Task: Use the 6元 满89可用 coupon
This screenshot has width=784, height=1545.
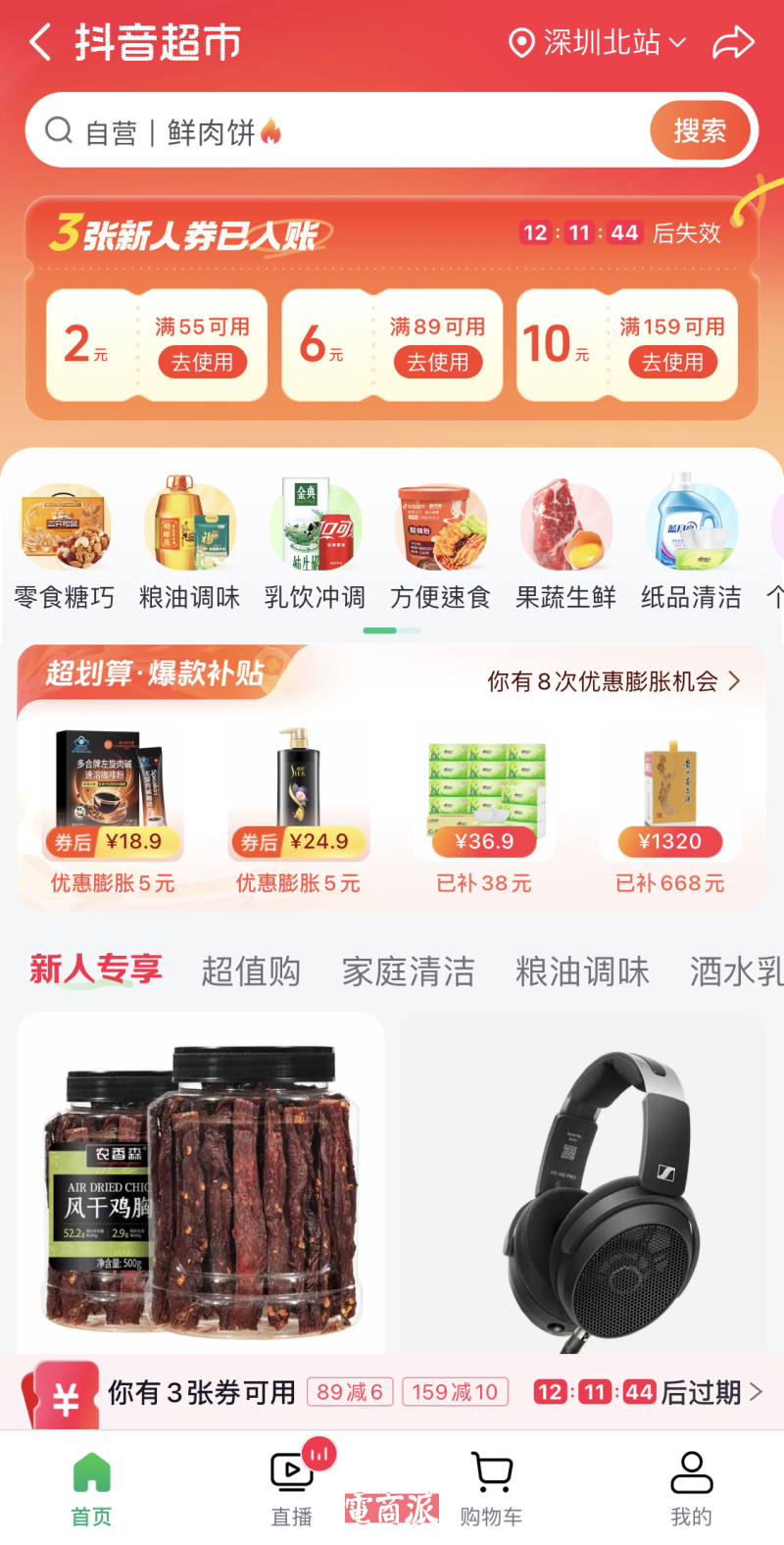Action: (x=437, y=363)
